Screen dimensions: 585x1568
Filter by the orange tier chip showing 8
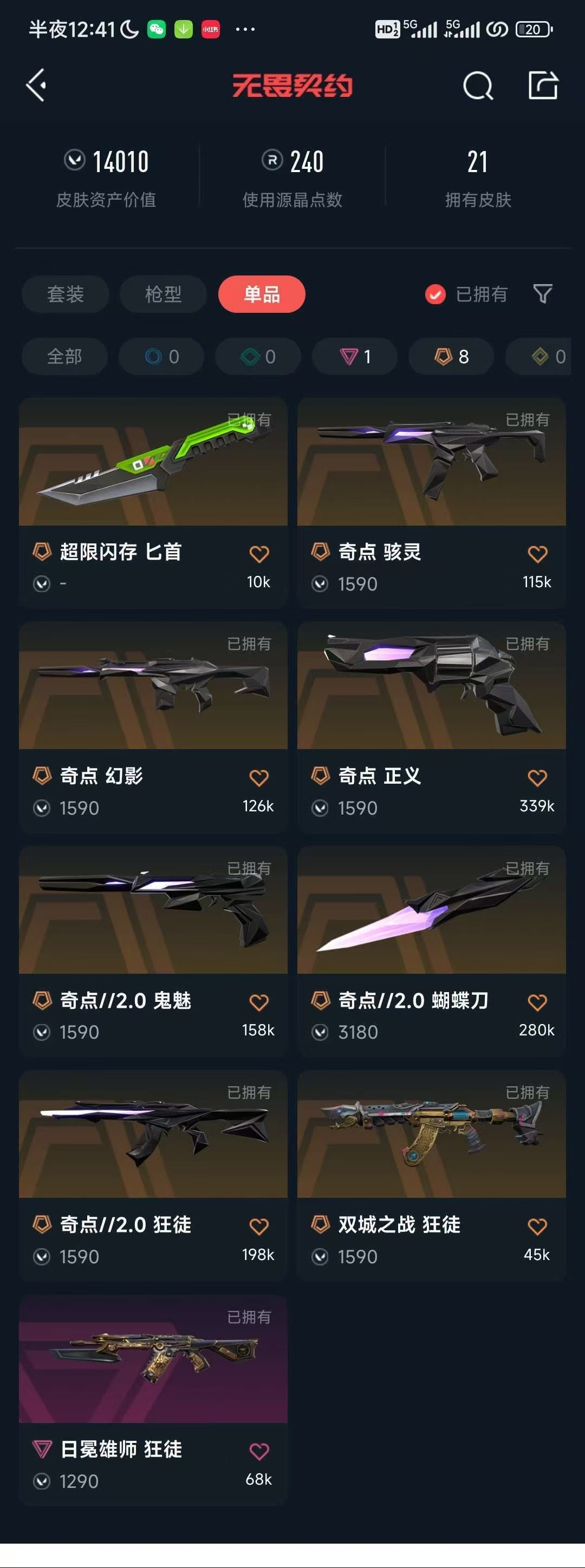[x=451, y=357]
